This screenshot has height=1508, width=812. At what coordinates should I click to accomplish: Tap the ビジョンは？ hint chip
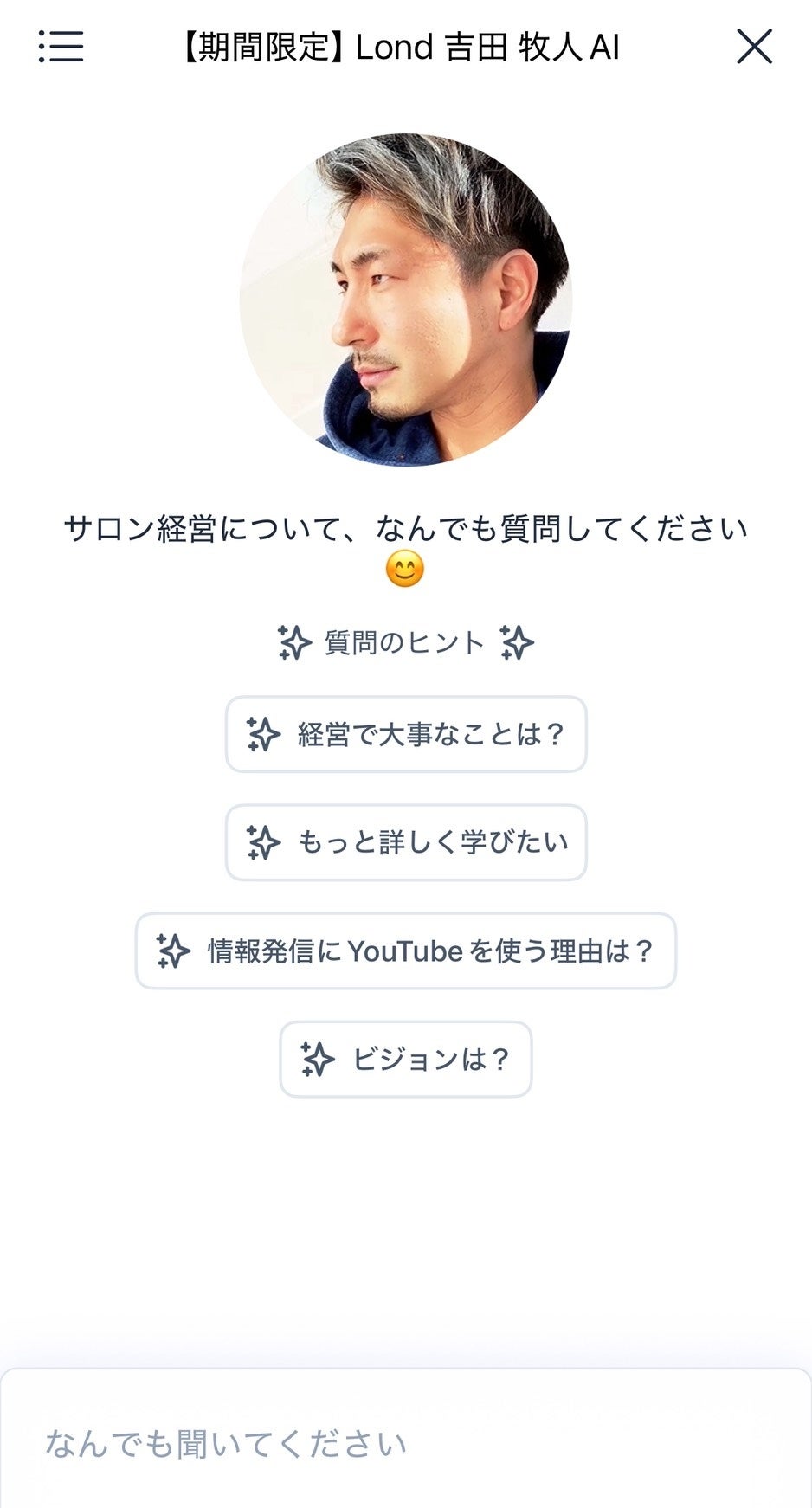pos(406,1059)
